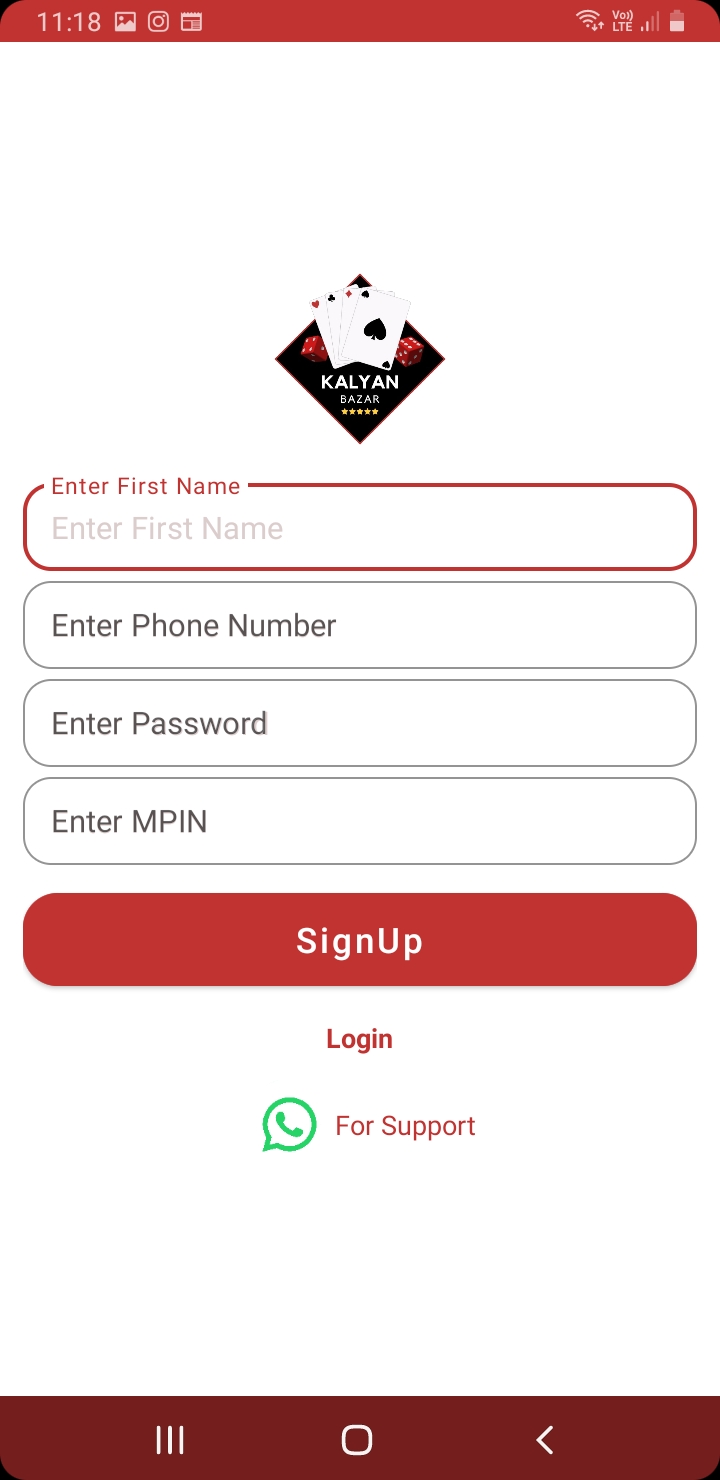Screen dimensions: 720x1480
Task: Open the recent apps view
Action: tap(170, 1440)
